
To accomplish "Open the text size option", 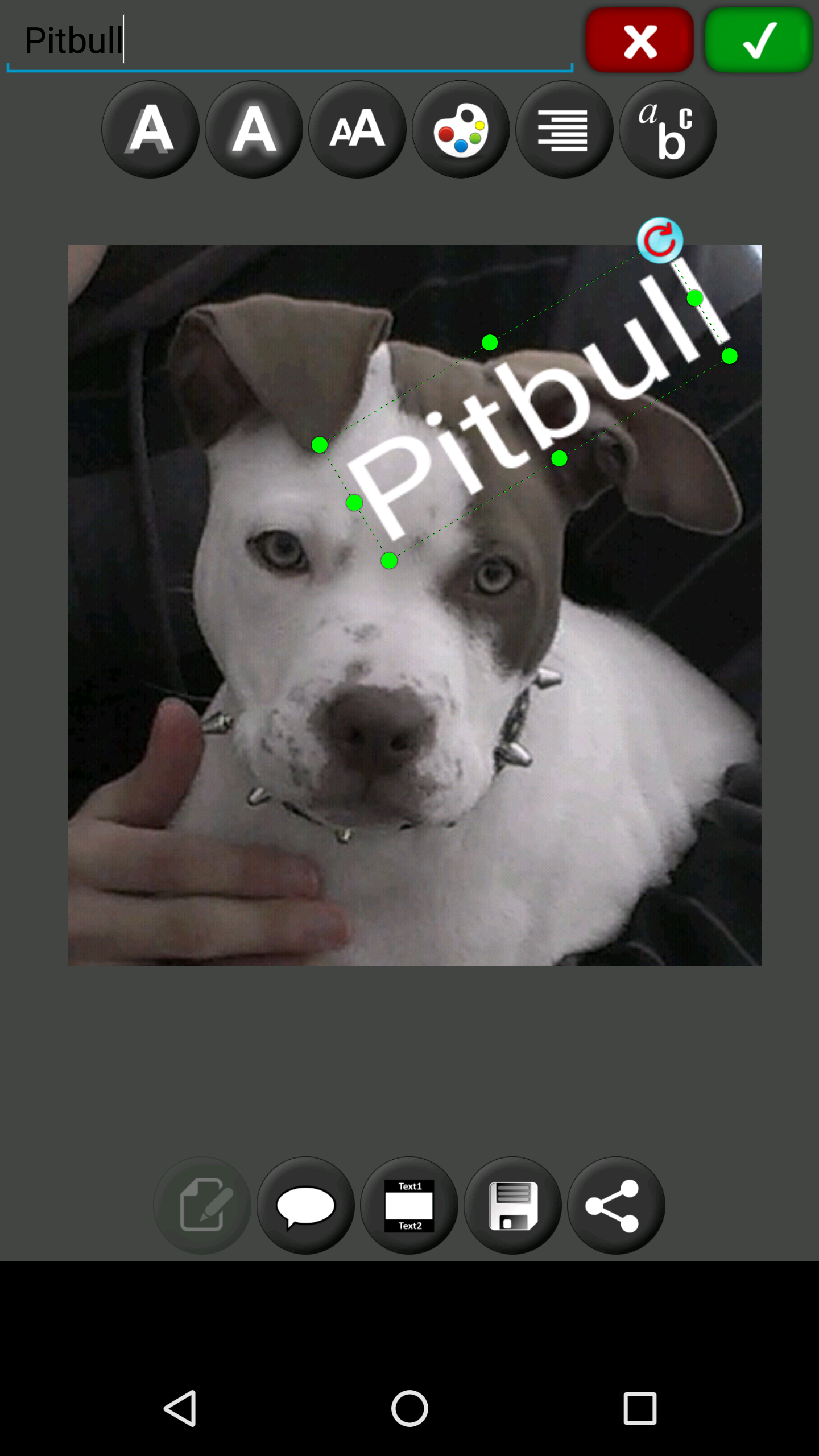I will [357, 130].
